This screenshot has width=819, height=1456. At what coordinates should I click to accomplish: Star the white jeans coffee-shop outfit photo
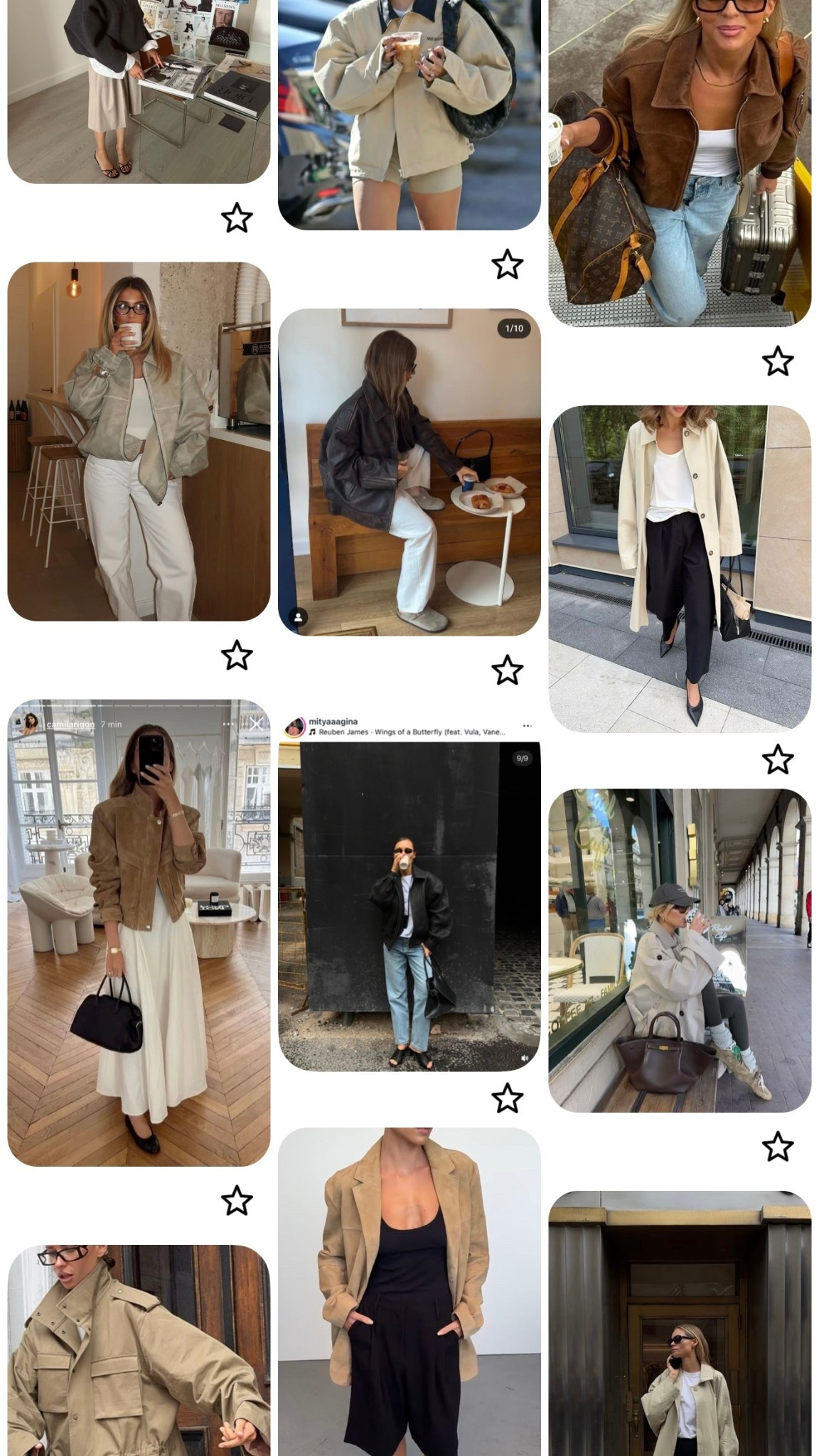tap(237, 654)
